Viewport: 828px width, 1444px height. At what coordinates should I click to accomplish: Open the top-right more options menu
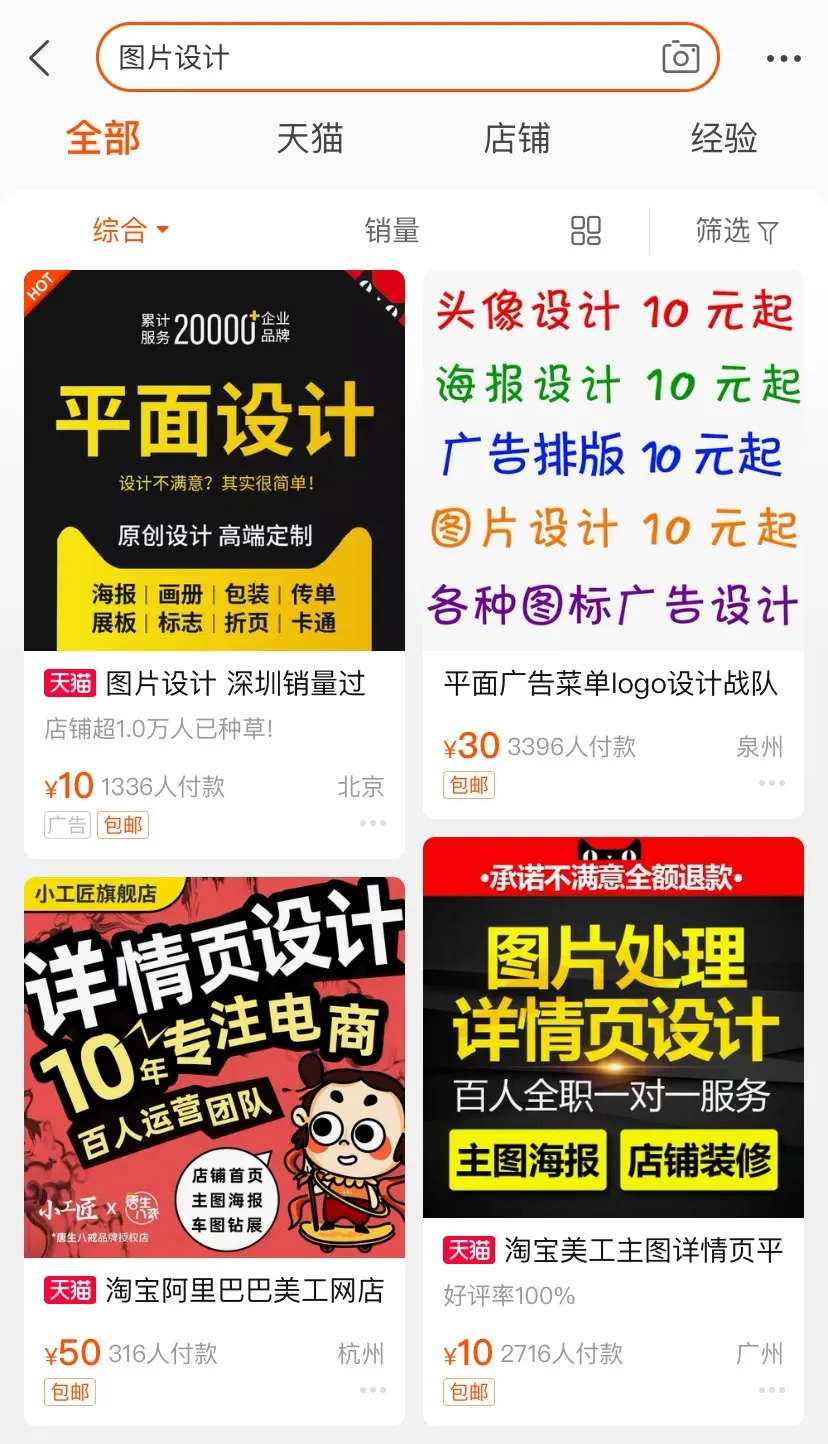783,58
